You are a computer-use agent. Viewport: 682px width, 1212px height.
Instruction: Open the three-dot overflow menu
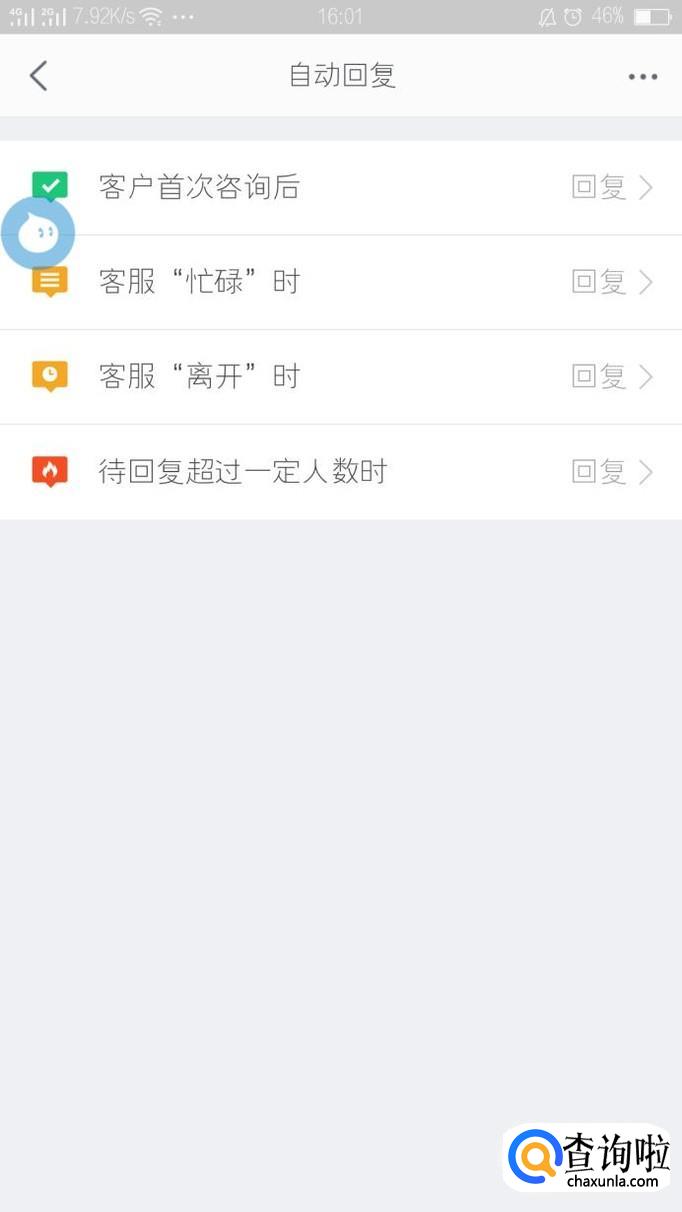coord(642,77)
